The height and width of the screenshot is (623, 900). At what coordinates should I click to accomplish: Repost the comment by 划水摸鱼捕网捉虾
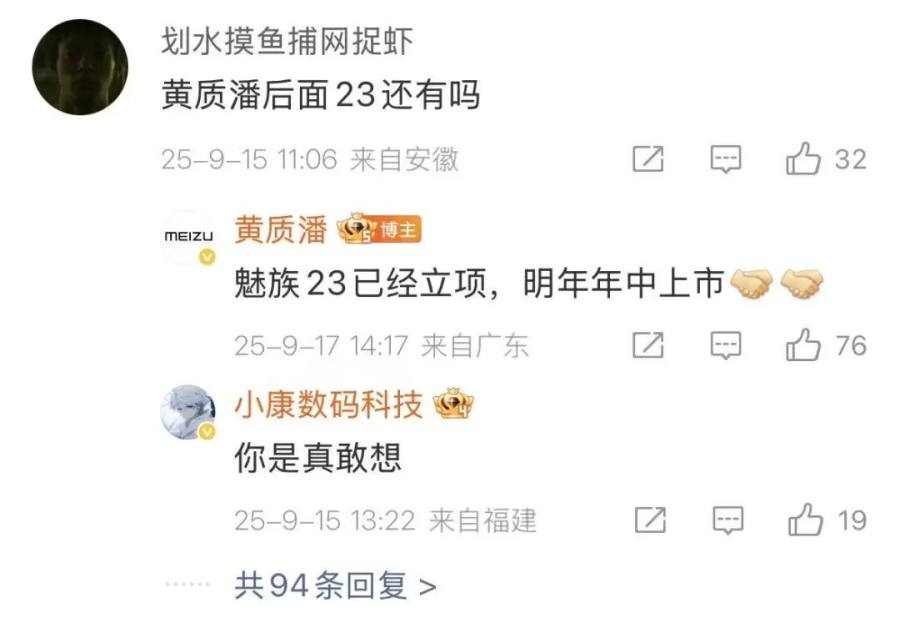648,159
